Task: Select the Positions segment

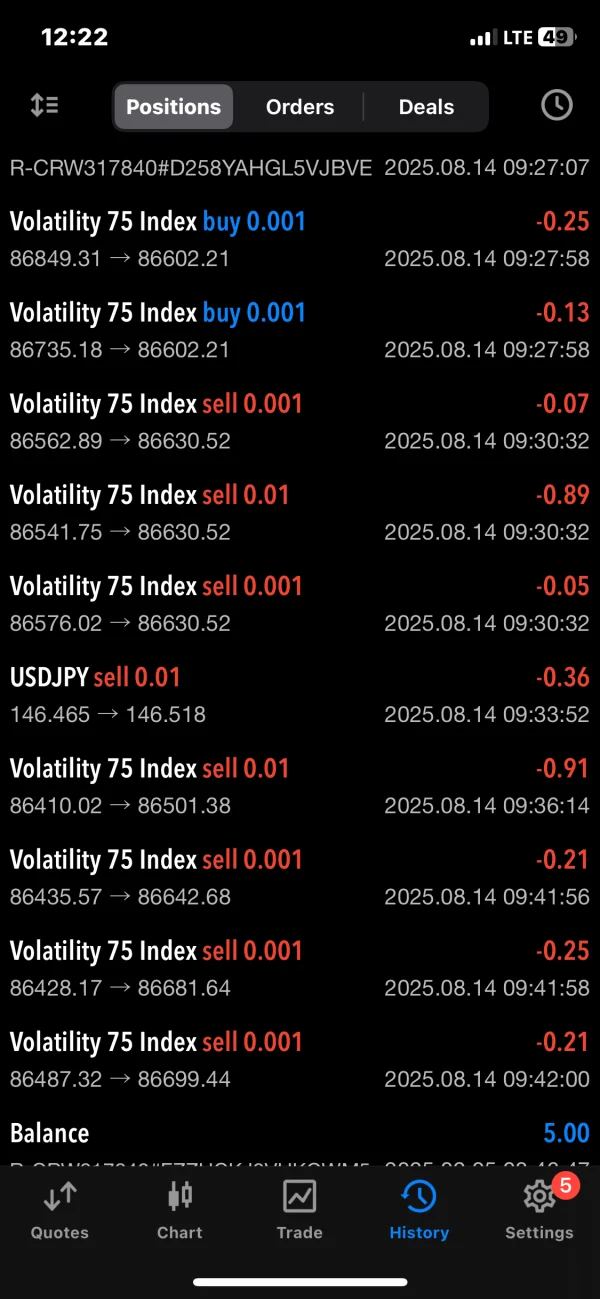Action: click(x=173, y=107)
